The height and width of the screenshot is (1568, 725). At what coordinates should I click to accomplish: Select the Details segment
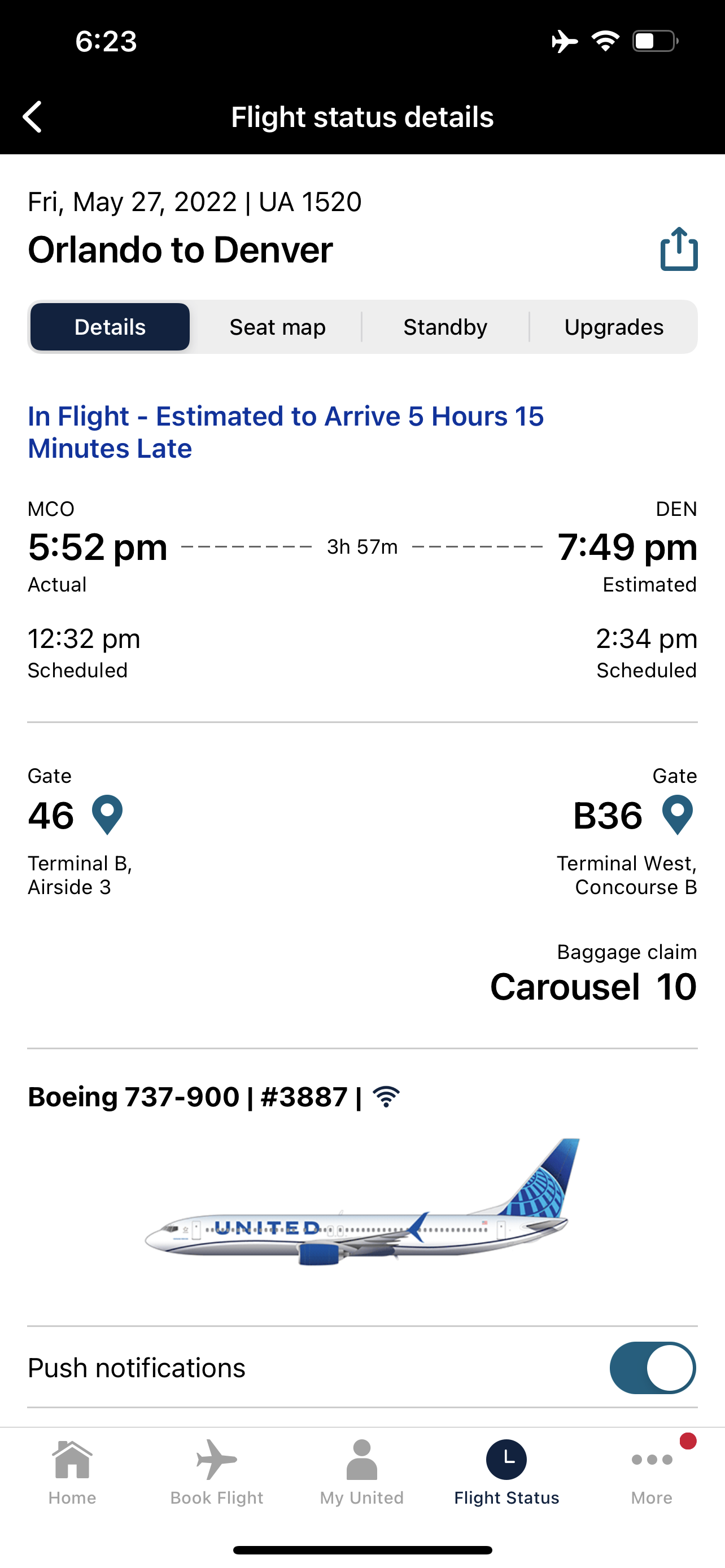point(110,327)
